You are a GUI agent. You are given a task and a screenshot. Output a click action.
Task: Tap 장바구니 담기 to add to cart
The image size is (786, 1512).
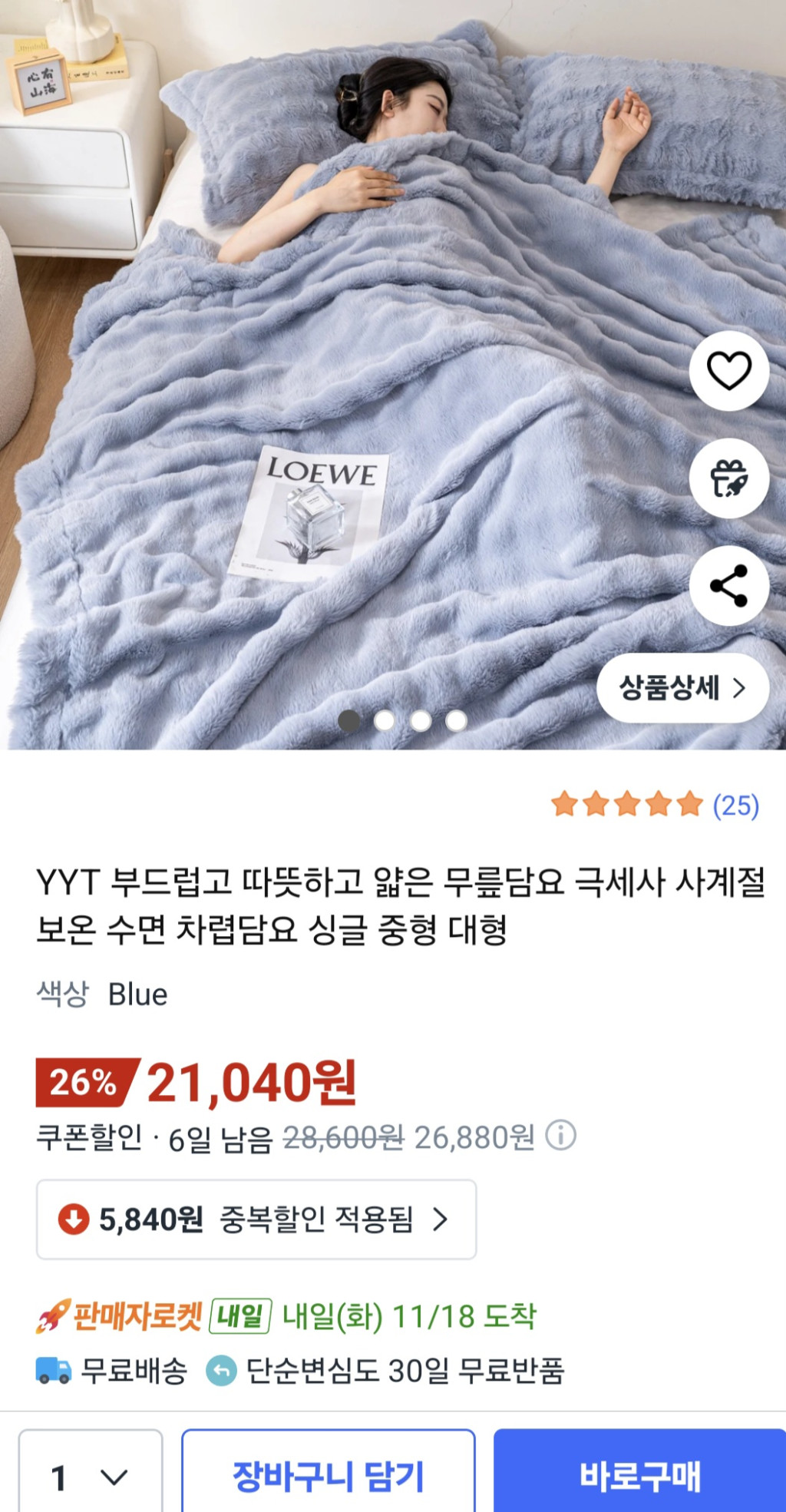329,1476
